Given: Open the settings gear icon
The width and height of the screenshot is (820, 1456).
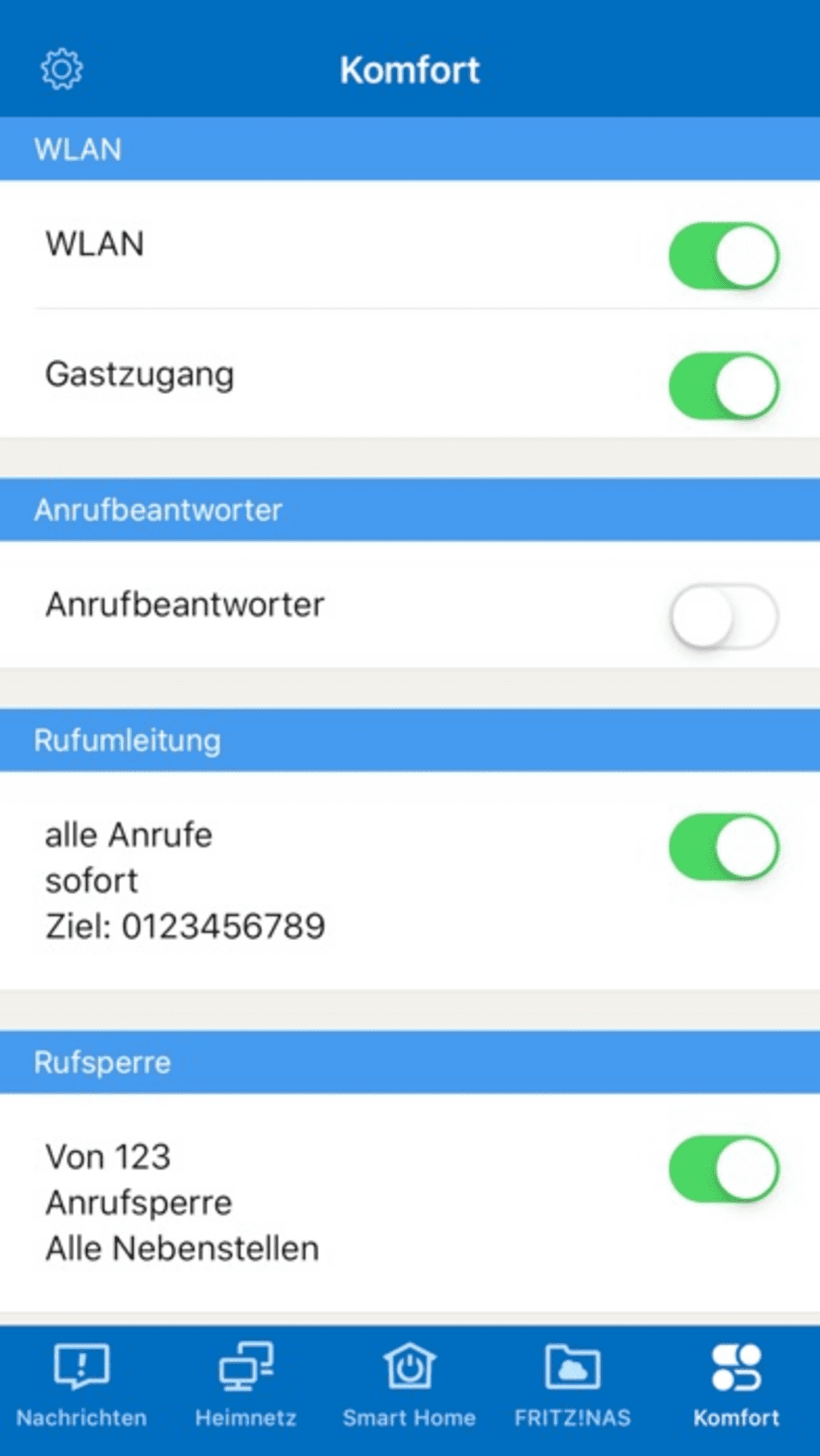Looking at the screenshot, I should pos(61,69).
